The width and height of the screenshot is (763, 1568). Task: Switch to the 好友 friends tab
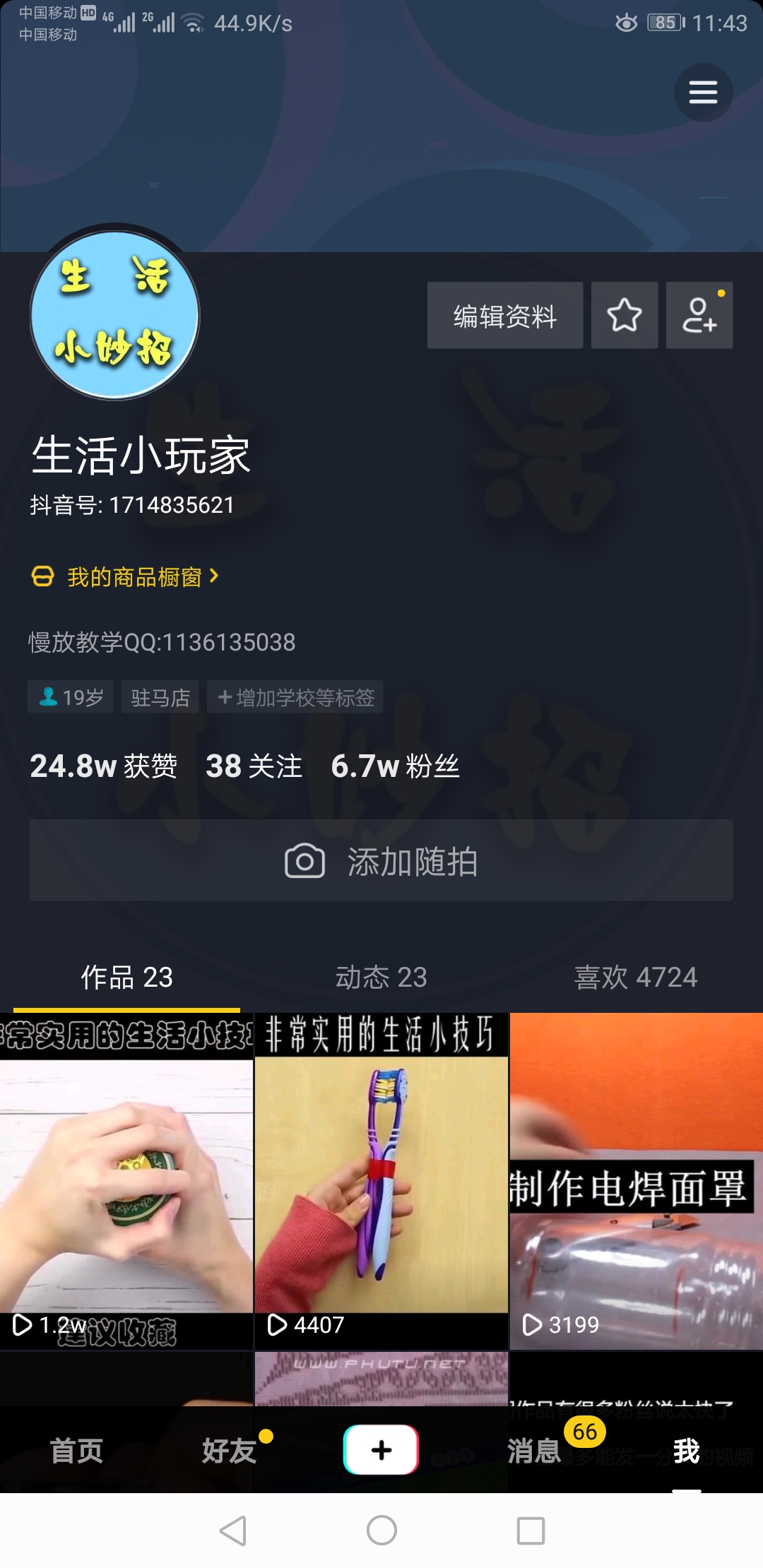[229, 1451]
